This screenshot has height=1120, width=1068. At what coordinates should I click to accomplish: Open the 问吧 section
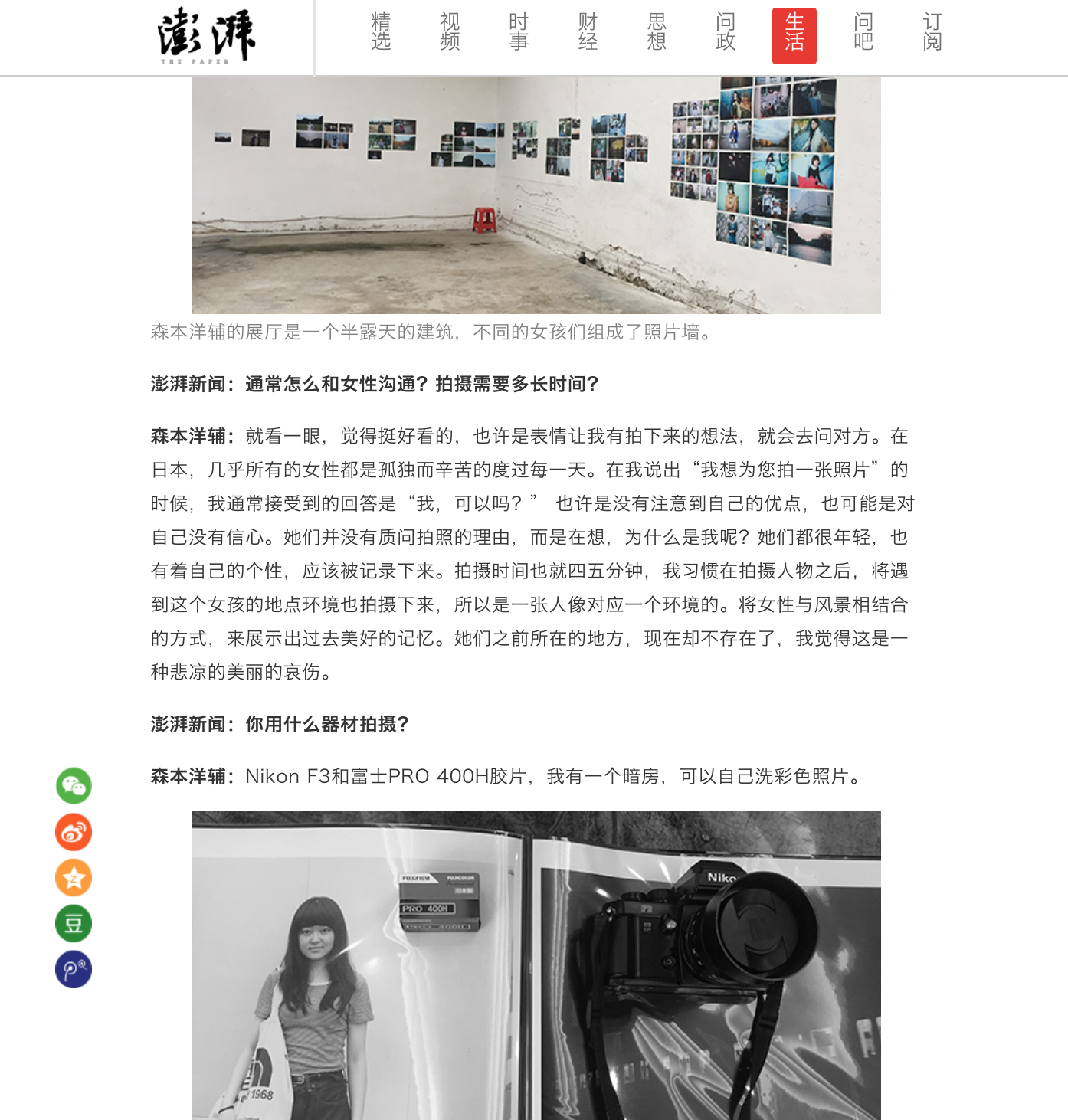(x=863, y=32)
